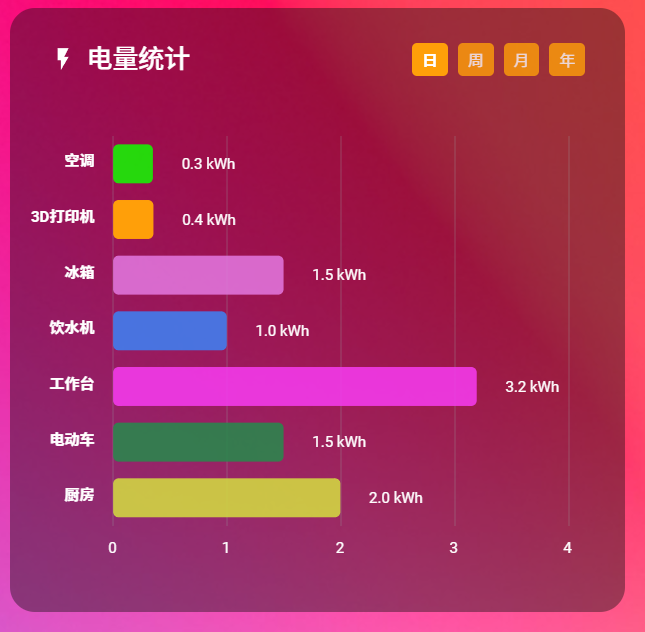Switch to the 日 (day) view
This screenshot has width=645, height=632.
(429, 60)
